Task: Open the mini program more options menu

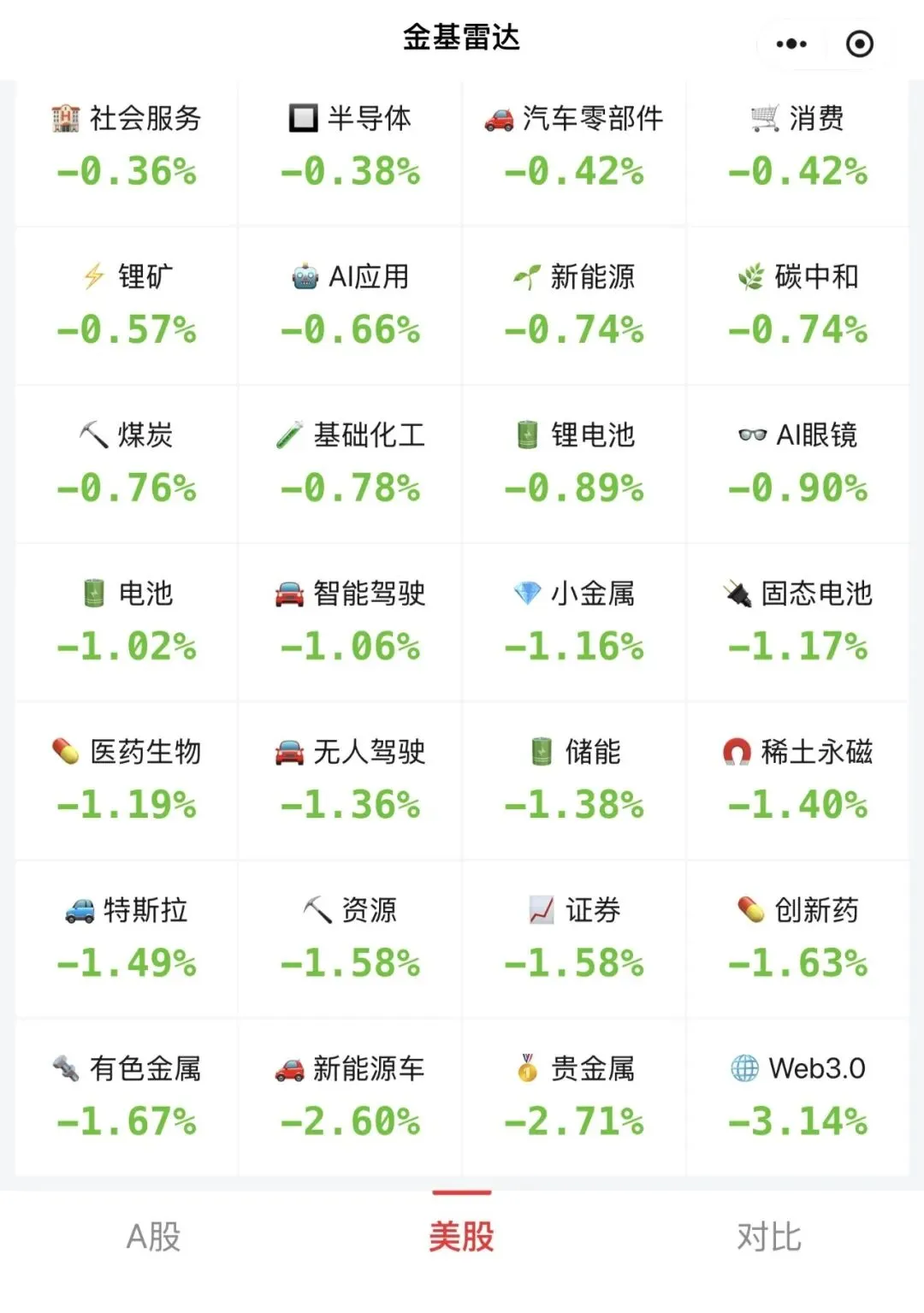Action: pos(791,44)
